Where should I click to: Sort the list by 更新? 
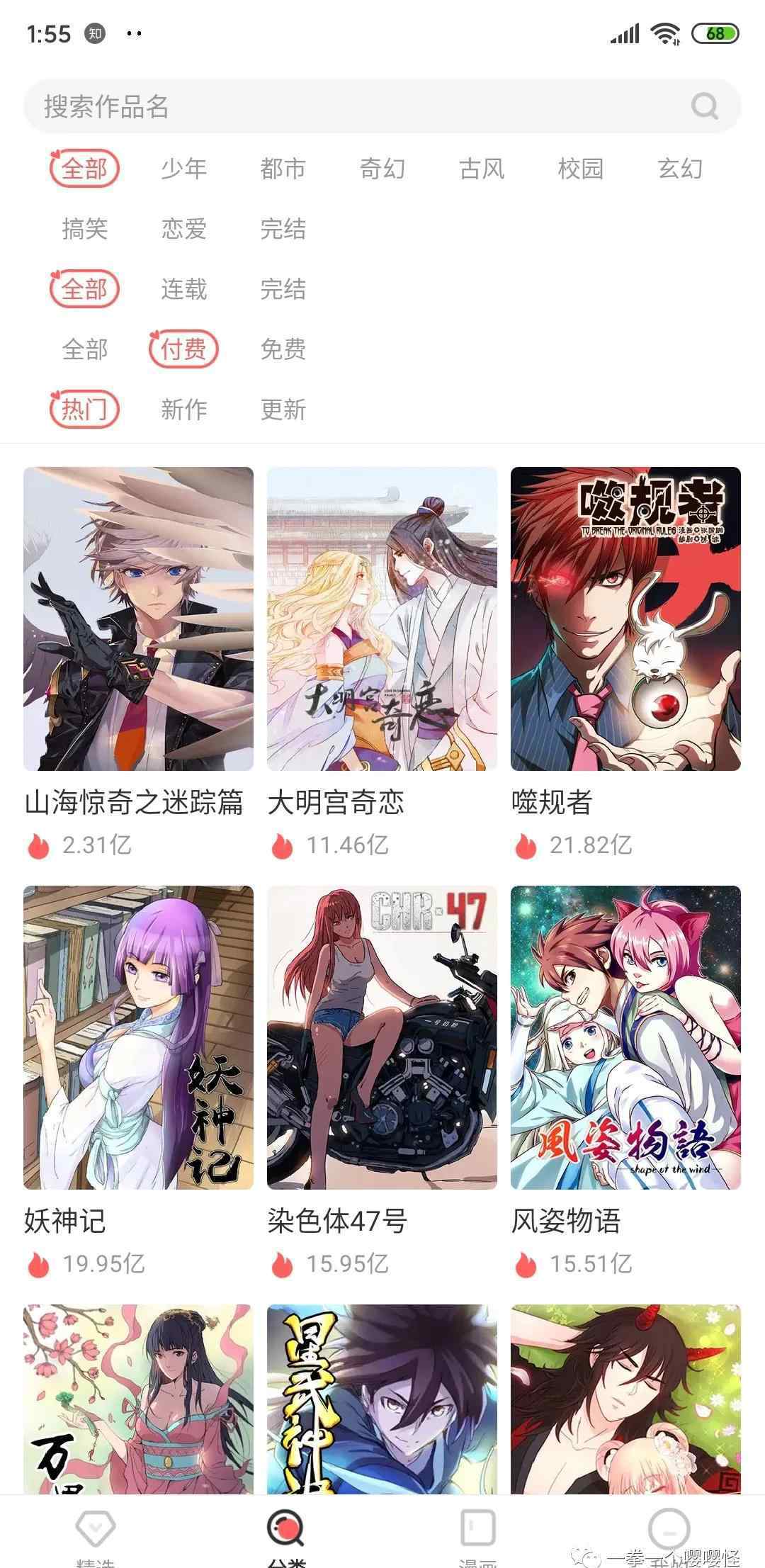[x=283, y=410]
